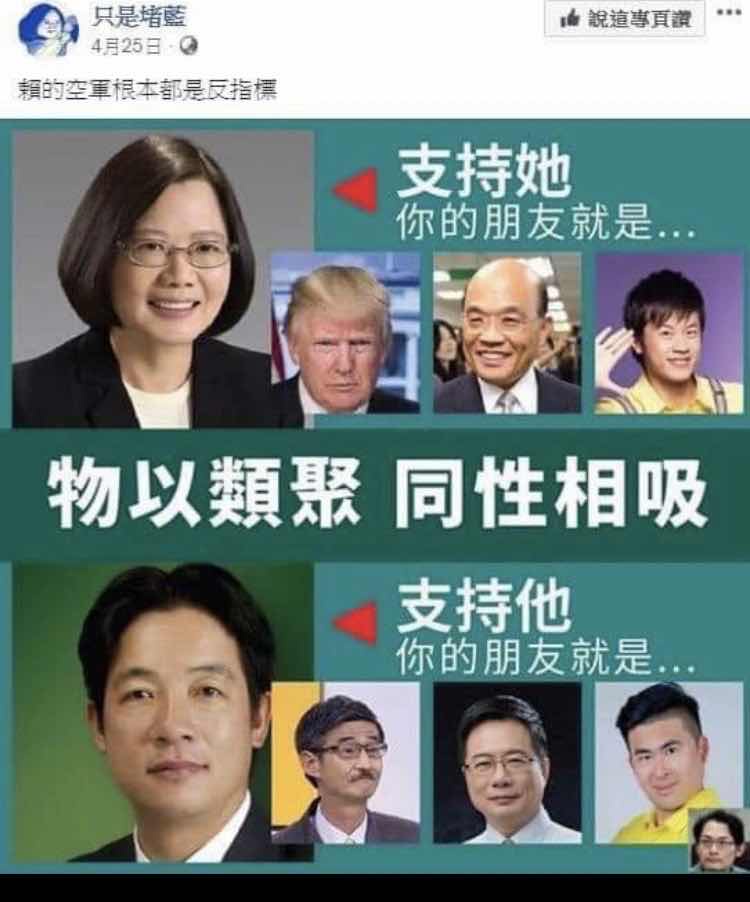Viewport: 750px width, 902px height.
Task: Open the 只是堵藍 profile picture
Action: 47,29
